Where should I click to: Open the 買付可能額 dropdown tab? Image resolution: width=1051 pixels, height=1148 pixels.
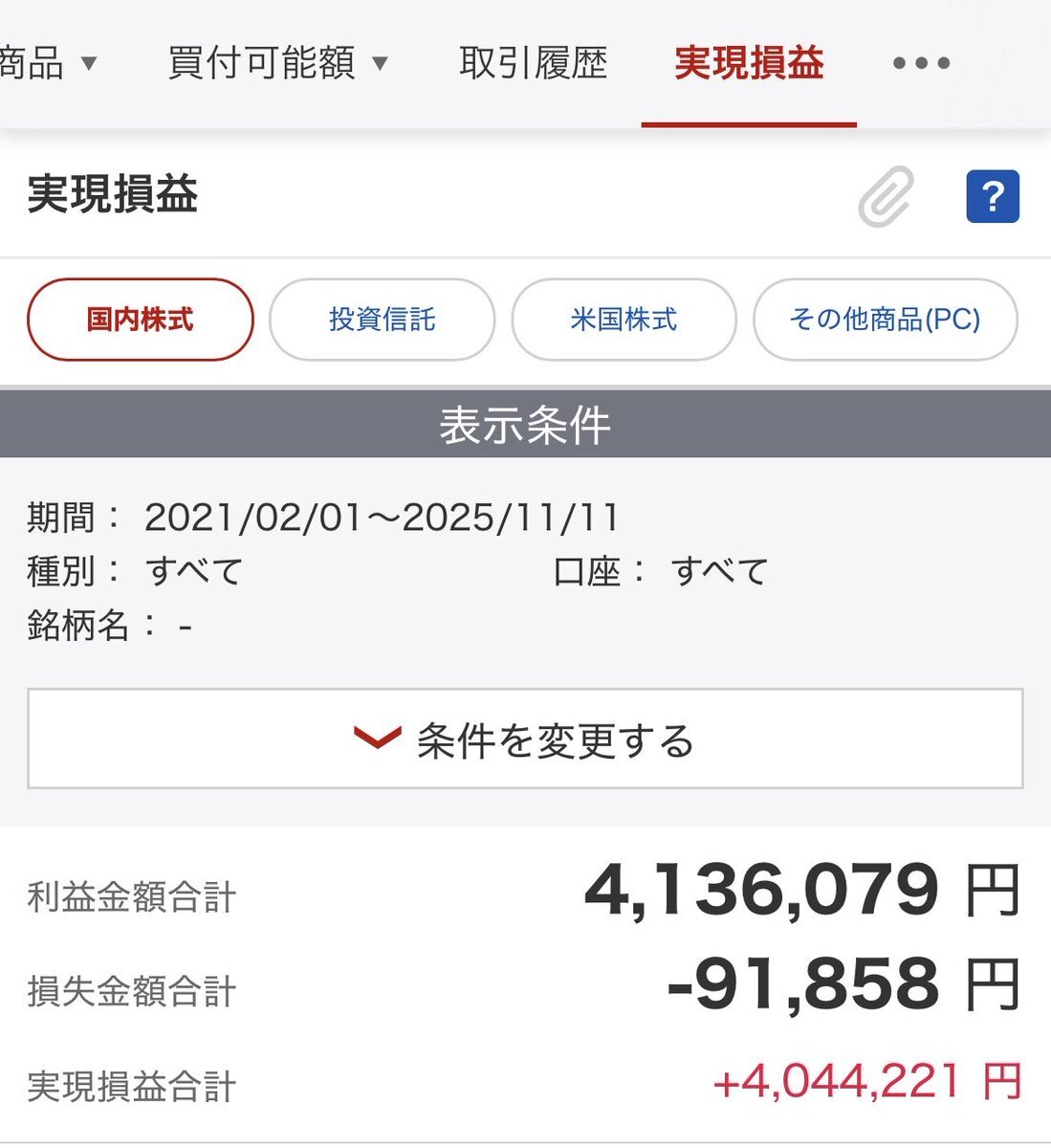pyautogui.click(x=278, y=63)
